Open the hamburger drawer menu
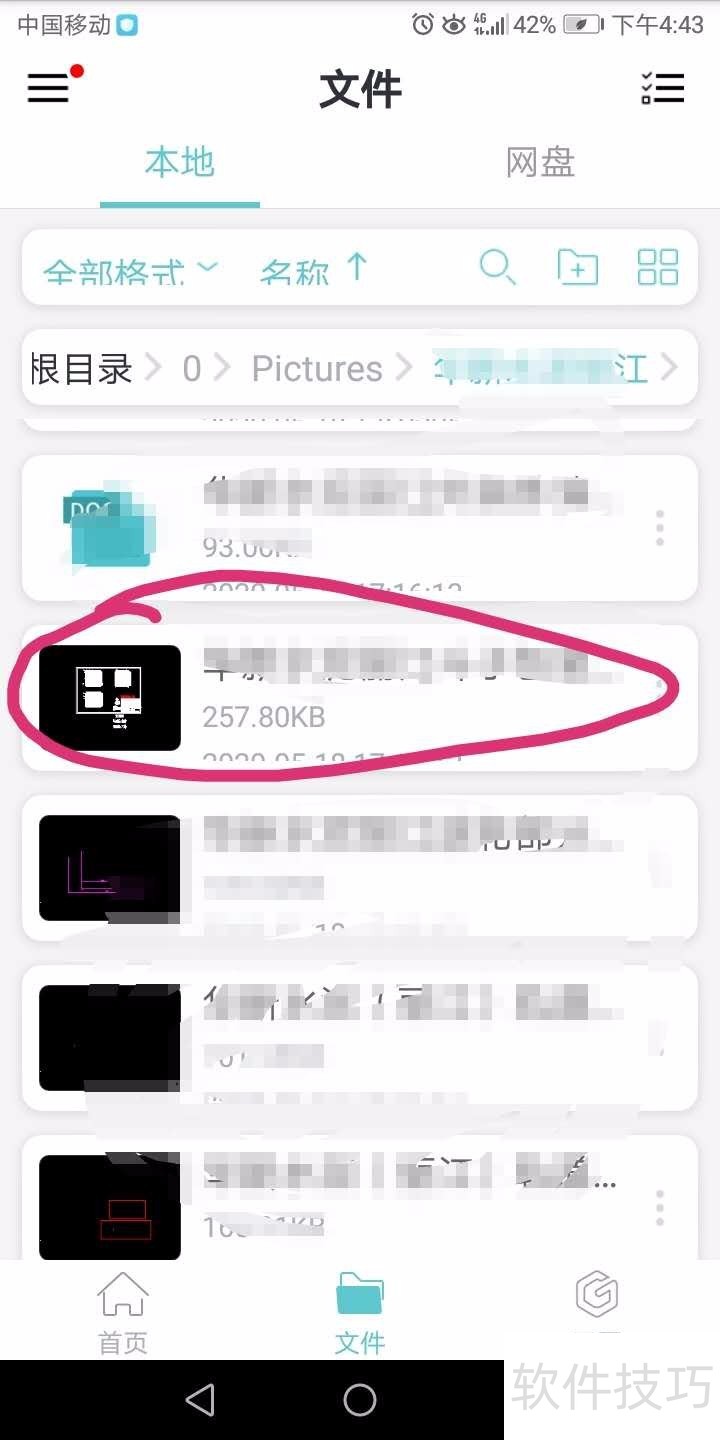This screenshot has width=720, height=1440. pyautogui.click(x=48, y=89)
